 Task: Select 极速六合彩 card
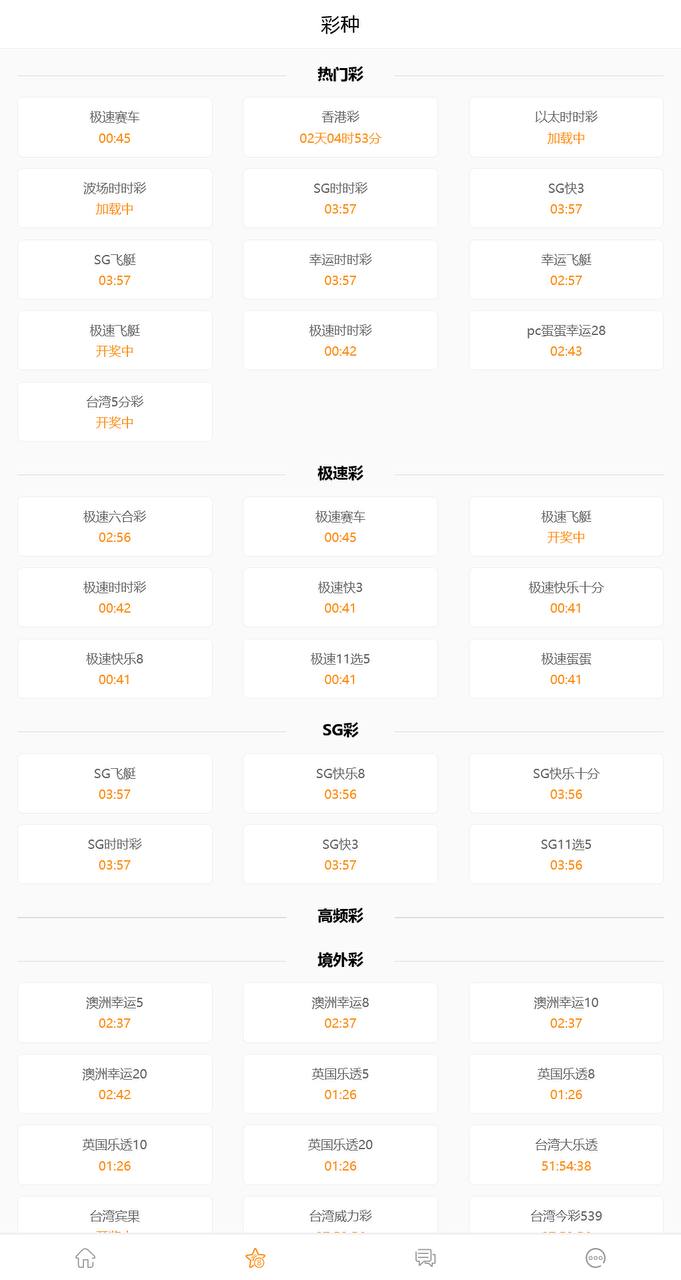pyautogui.click(x=115, y=526)
